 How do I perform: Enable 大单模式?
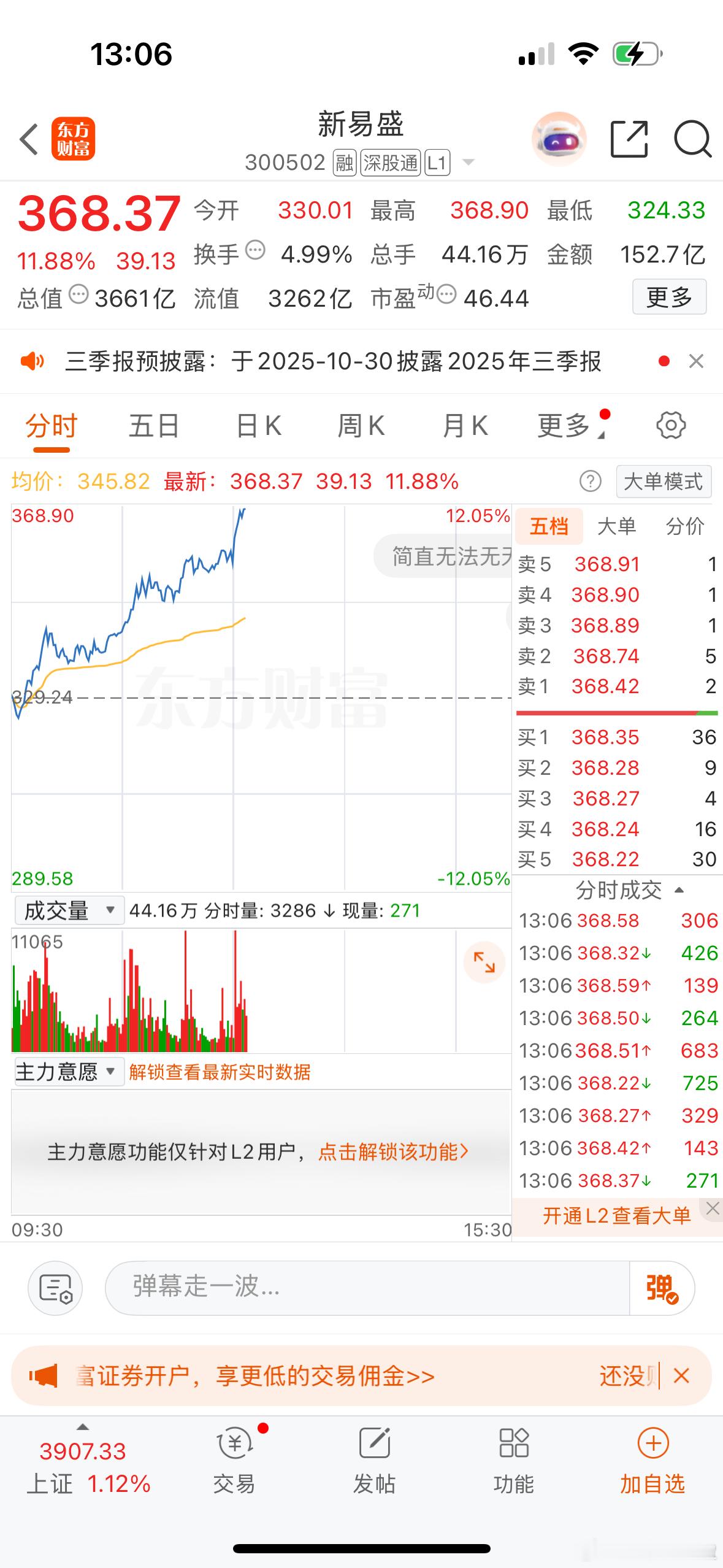(663, 482)
